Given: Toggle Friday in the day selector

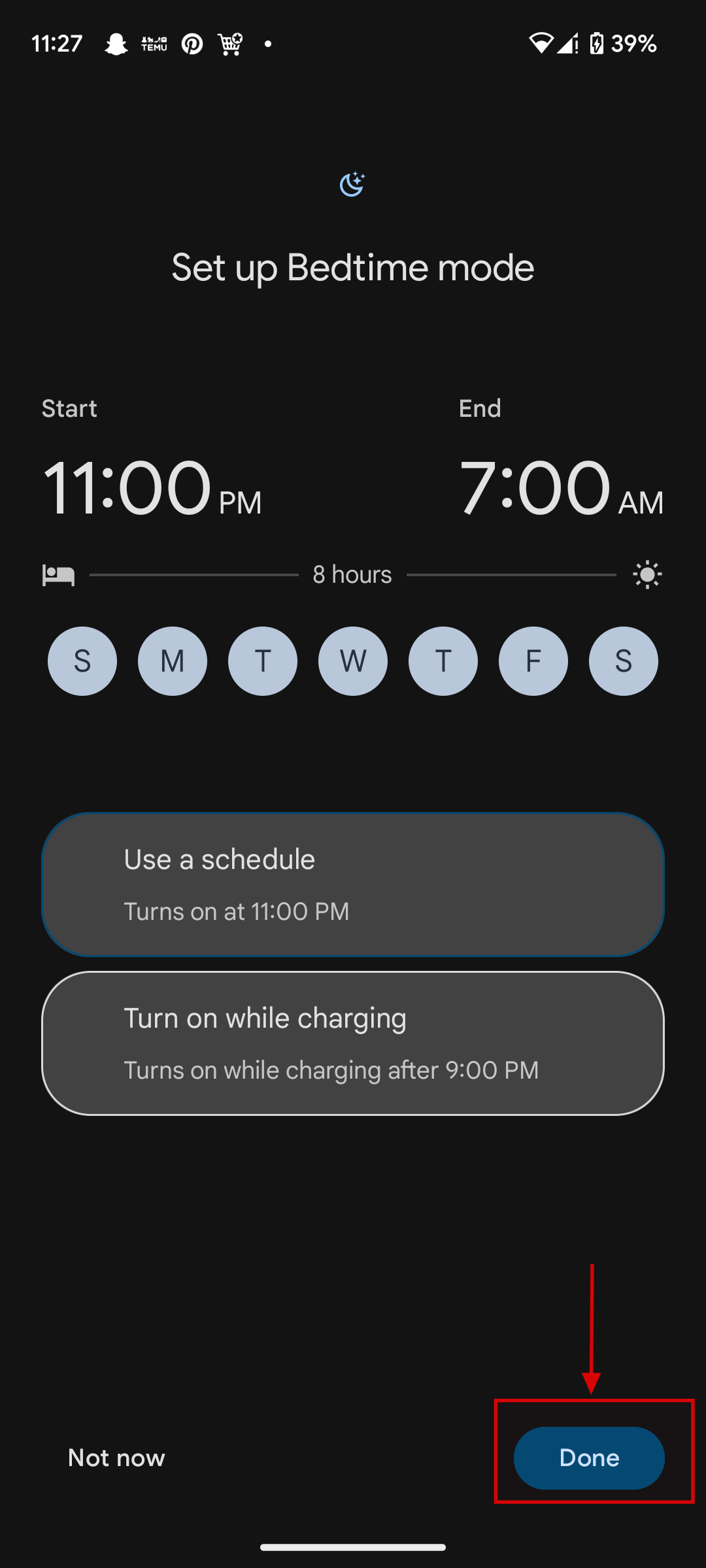Looking at the screenshot, I should pos(533,661).
